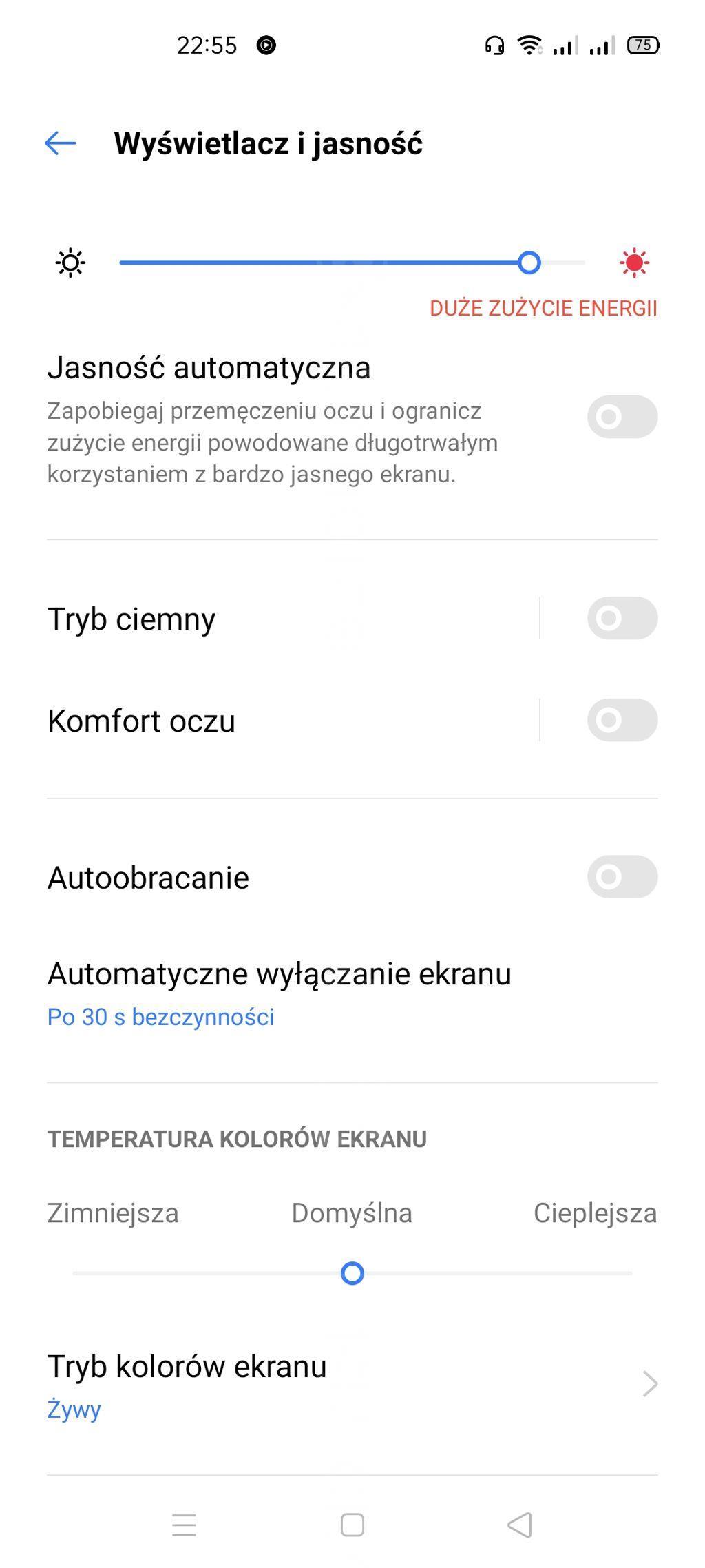705x1568 pixels.
Task: Enable the Autoobracanie switch
Action: (622, 877)
